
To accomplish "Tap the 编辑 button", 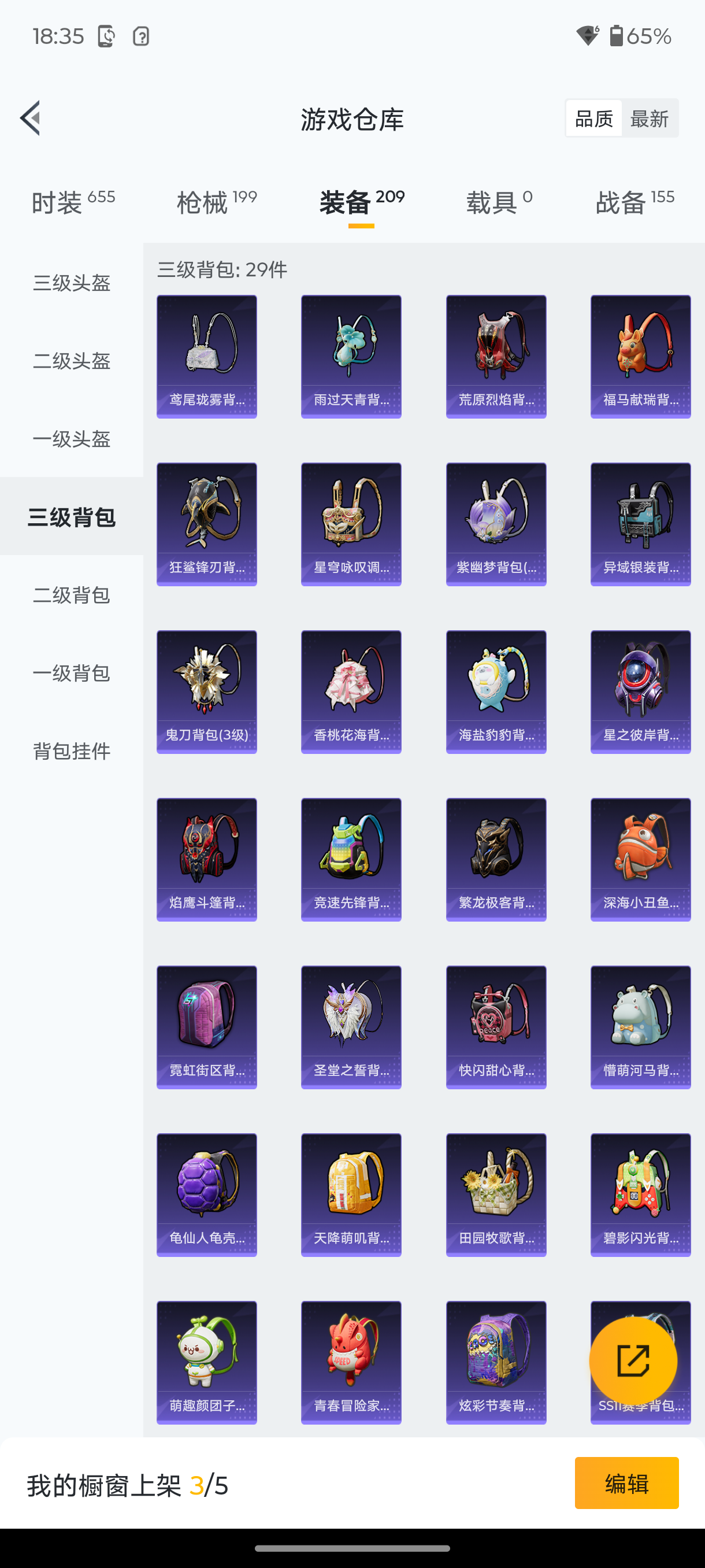I will pos(626,1484).
